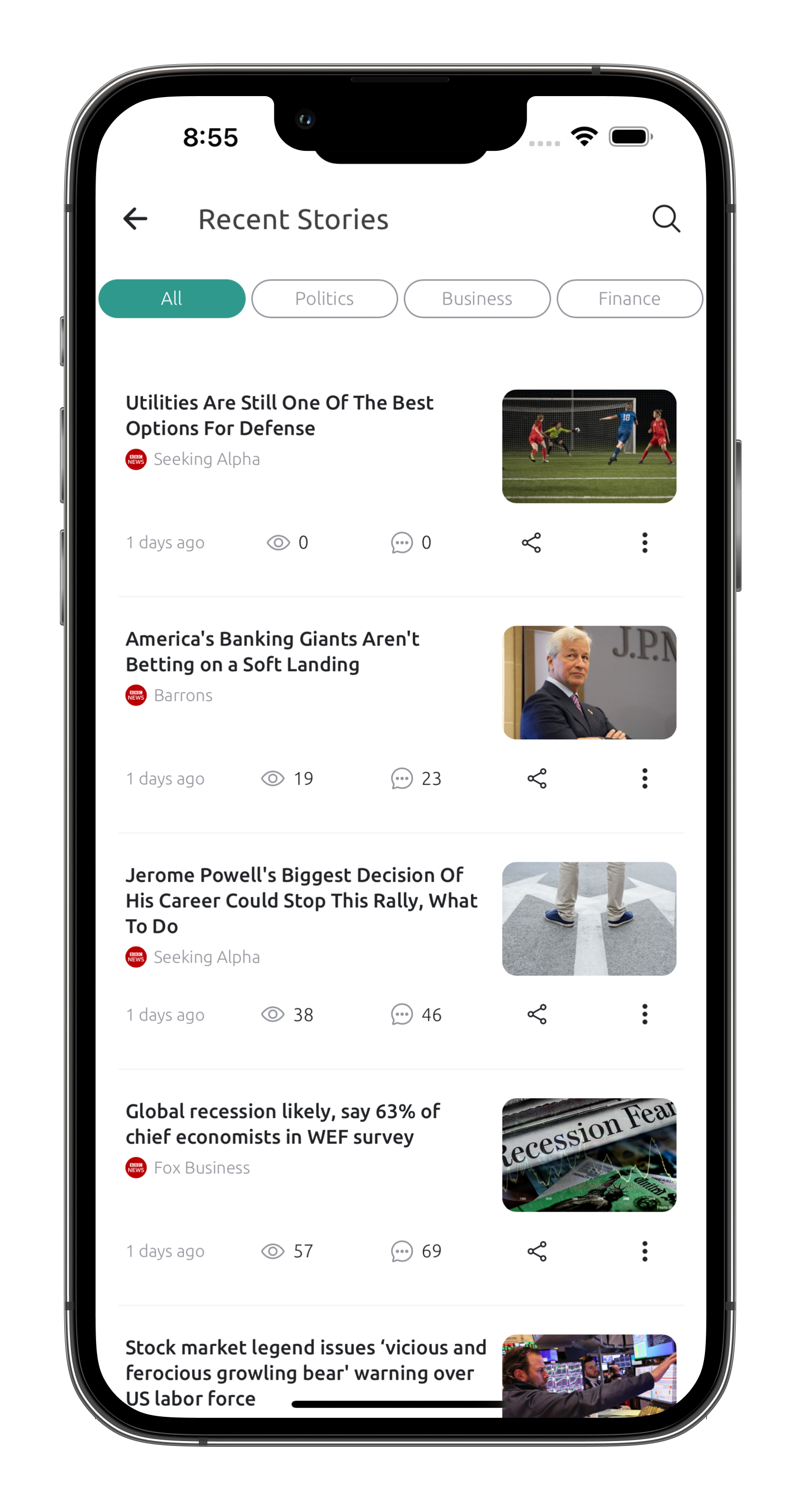Open overflow menu on Banking Giants story
This screenshot has width=801, height=1512.
(x=645, y=779)
